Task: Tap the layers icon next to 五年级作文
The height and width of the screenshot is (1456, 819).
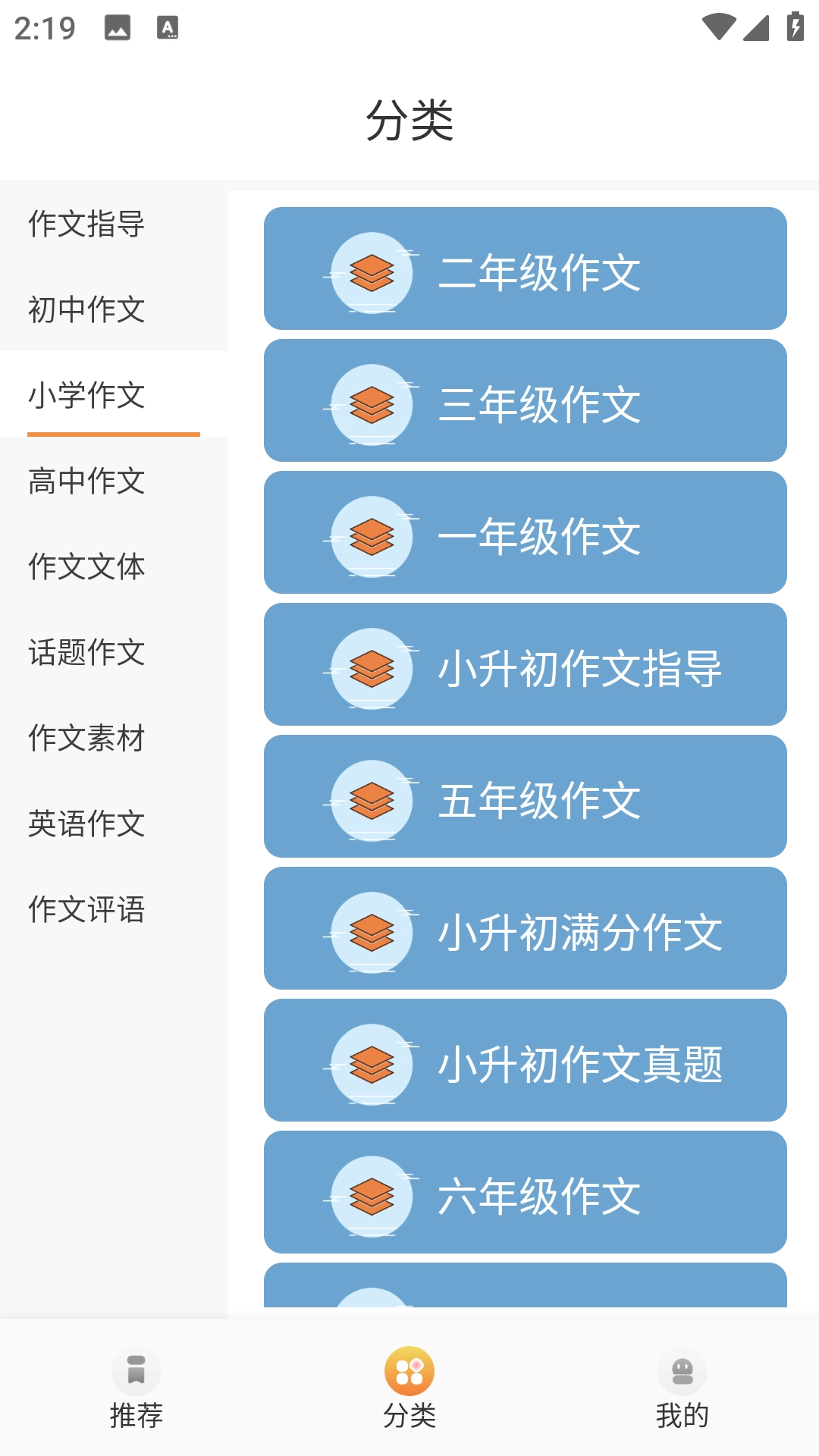Action: point(370,797)
